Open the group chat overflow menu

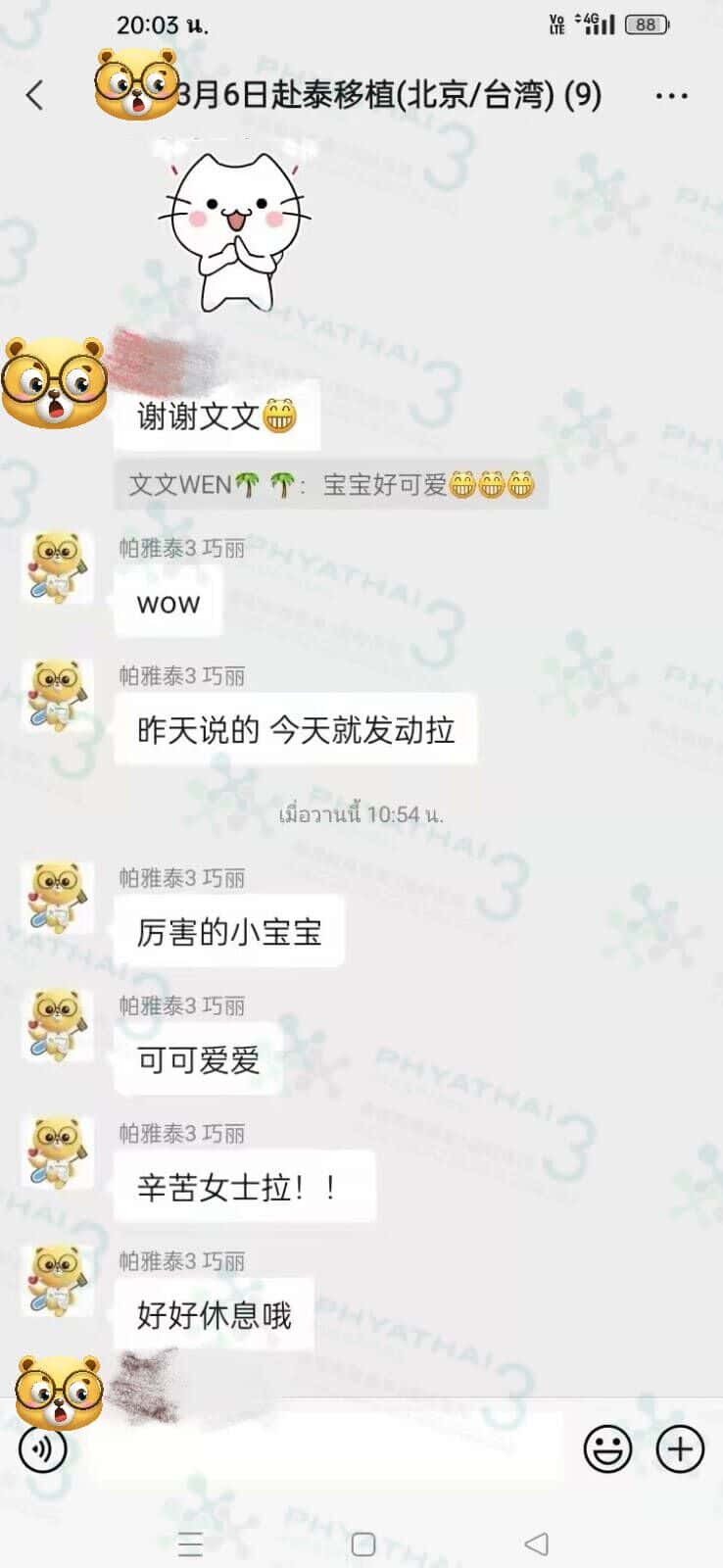click(x=671, y=96)
